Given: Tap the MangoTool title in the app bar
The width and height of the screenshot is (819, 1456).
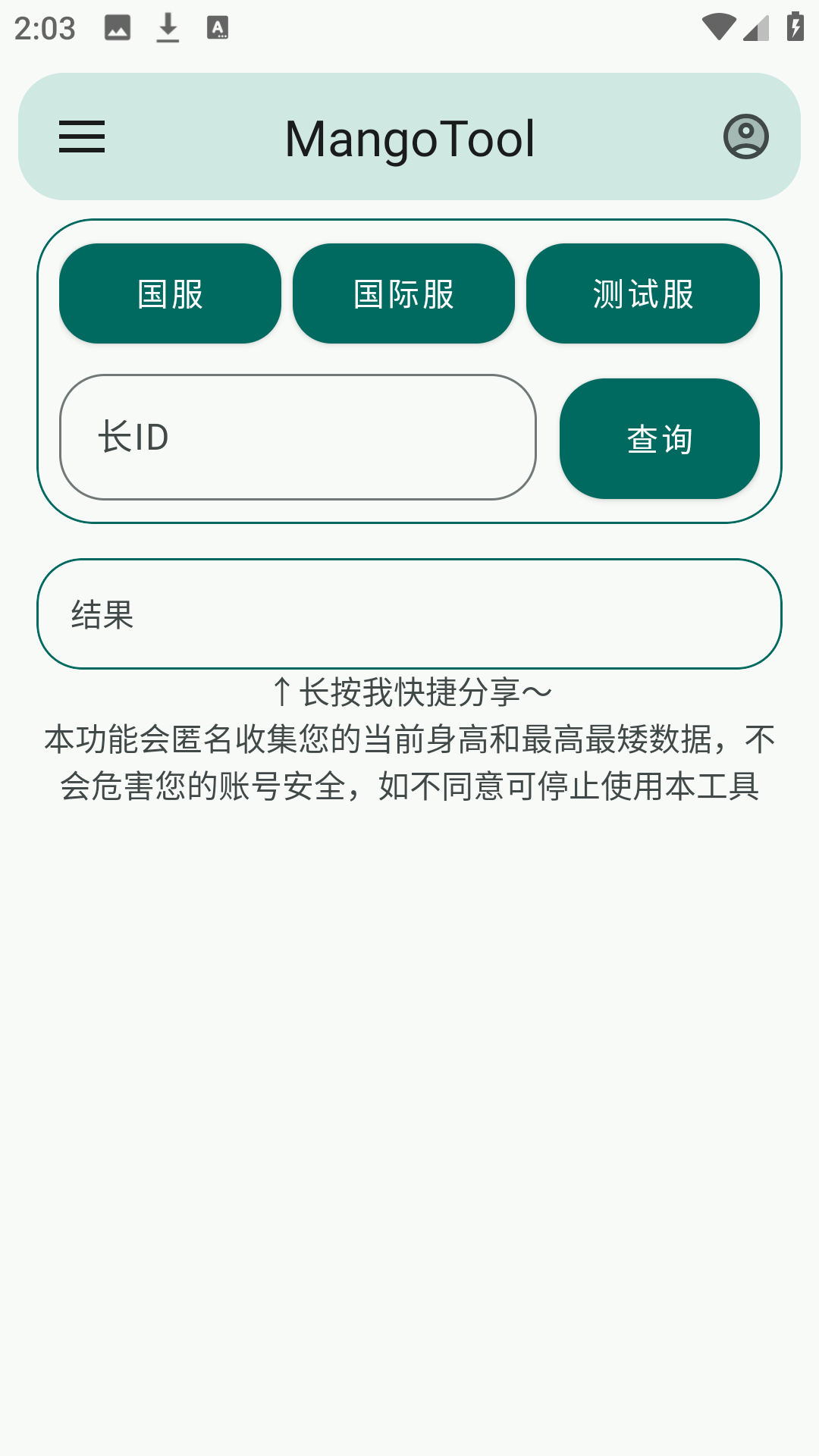Looking at the screenshot, I should [409, 137].
